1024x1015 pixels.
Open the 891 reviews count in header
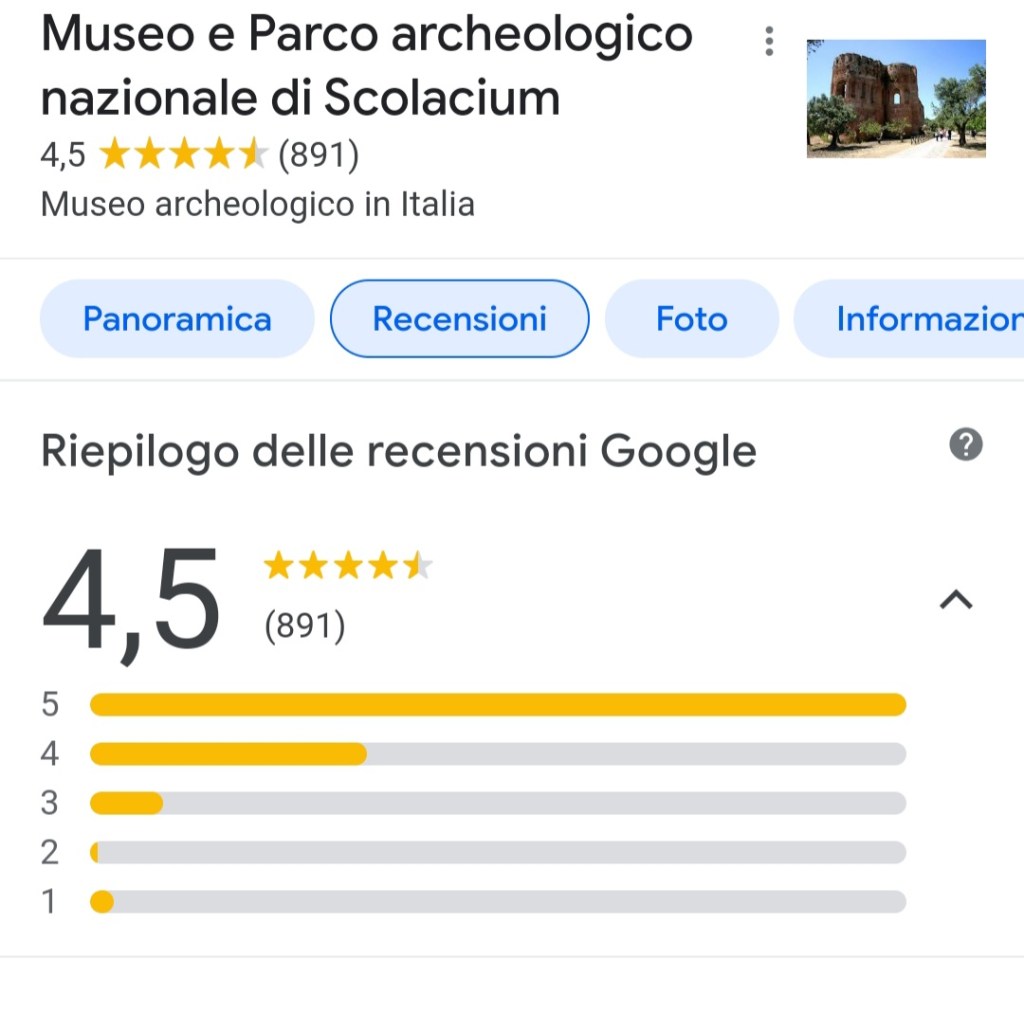[318, 155]
